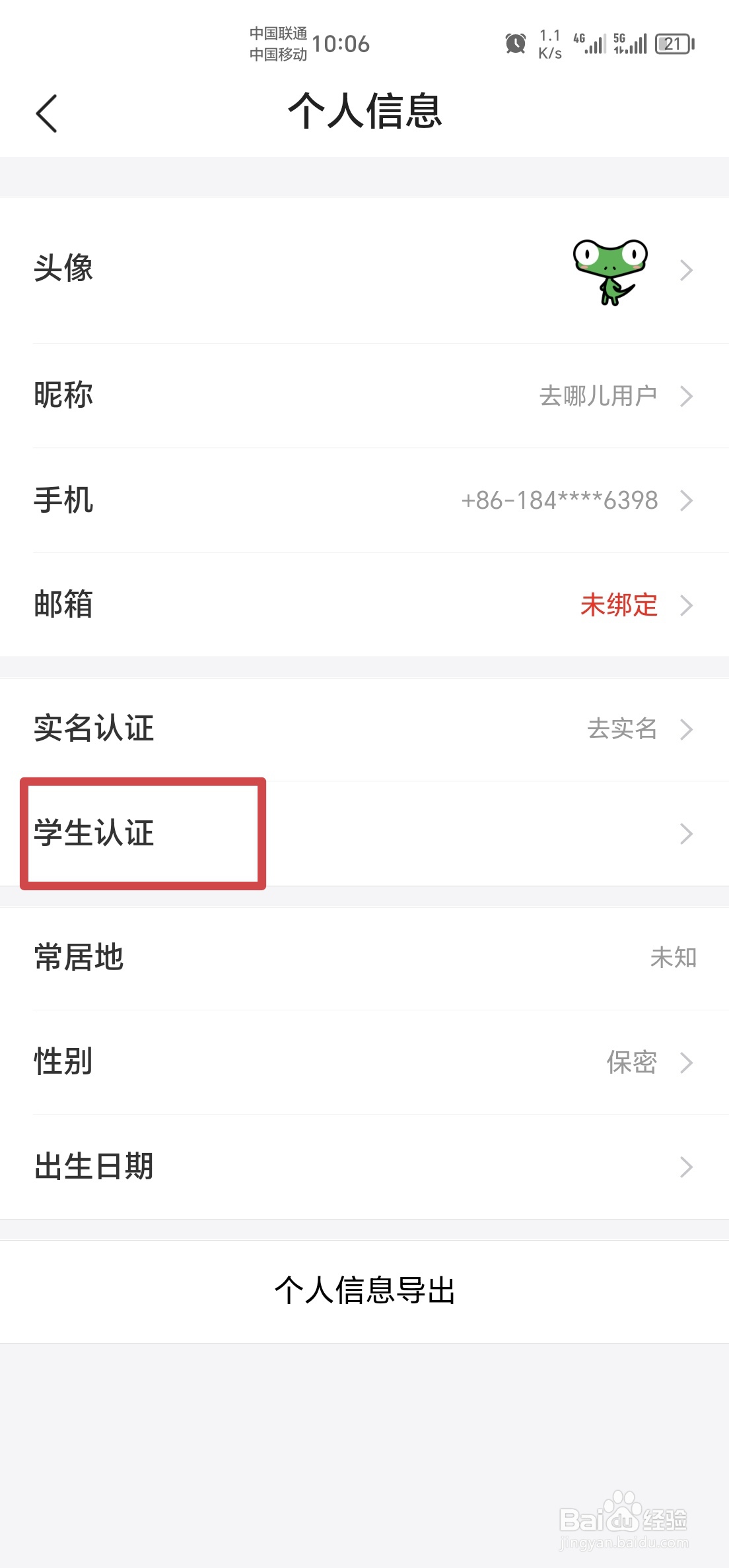
Task: Select 未知 next to 常居地
Action: click(x=673, y=958)
